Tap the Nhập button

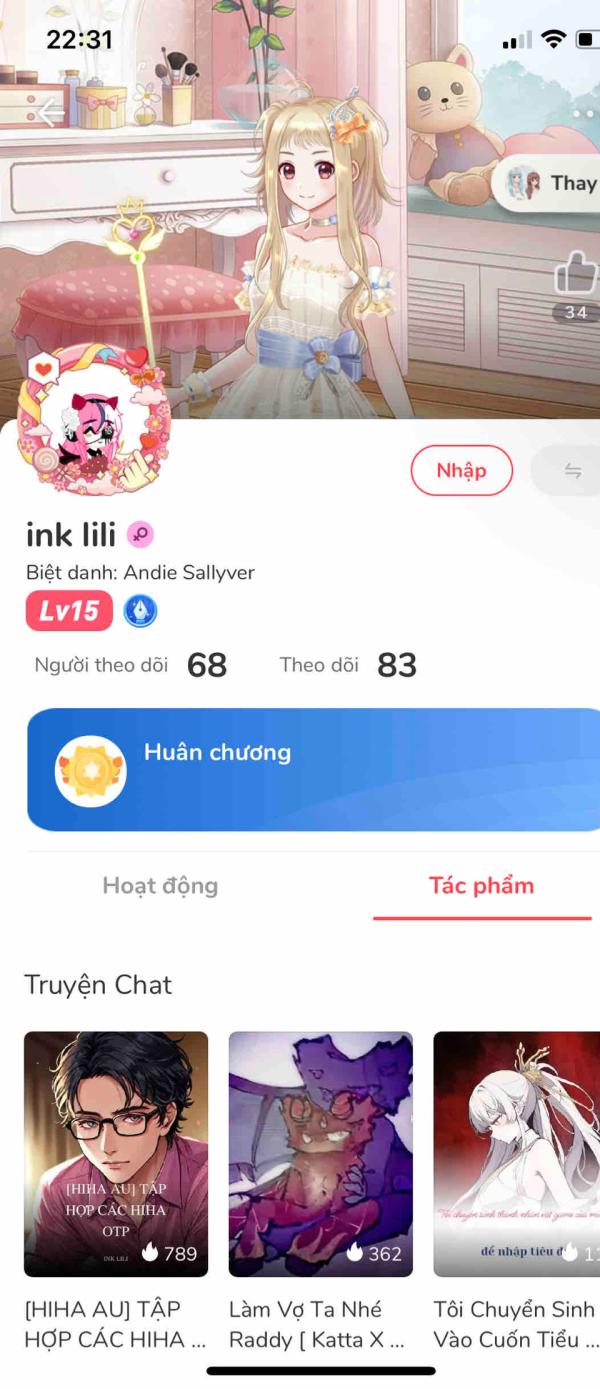tap(461, 470)
